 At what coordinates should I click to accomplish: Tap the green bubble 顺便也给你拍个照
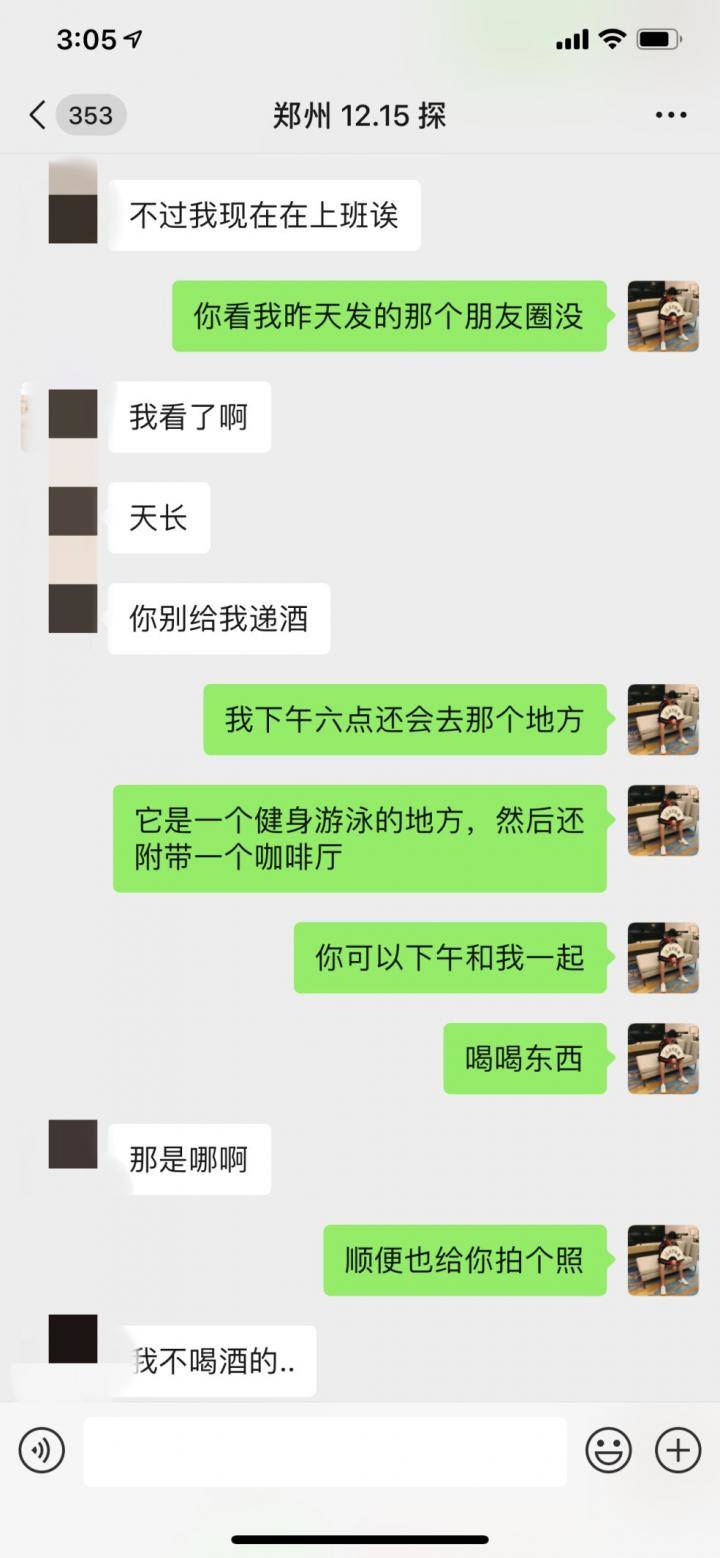(464, 1259)
